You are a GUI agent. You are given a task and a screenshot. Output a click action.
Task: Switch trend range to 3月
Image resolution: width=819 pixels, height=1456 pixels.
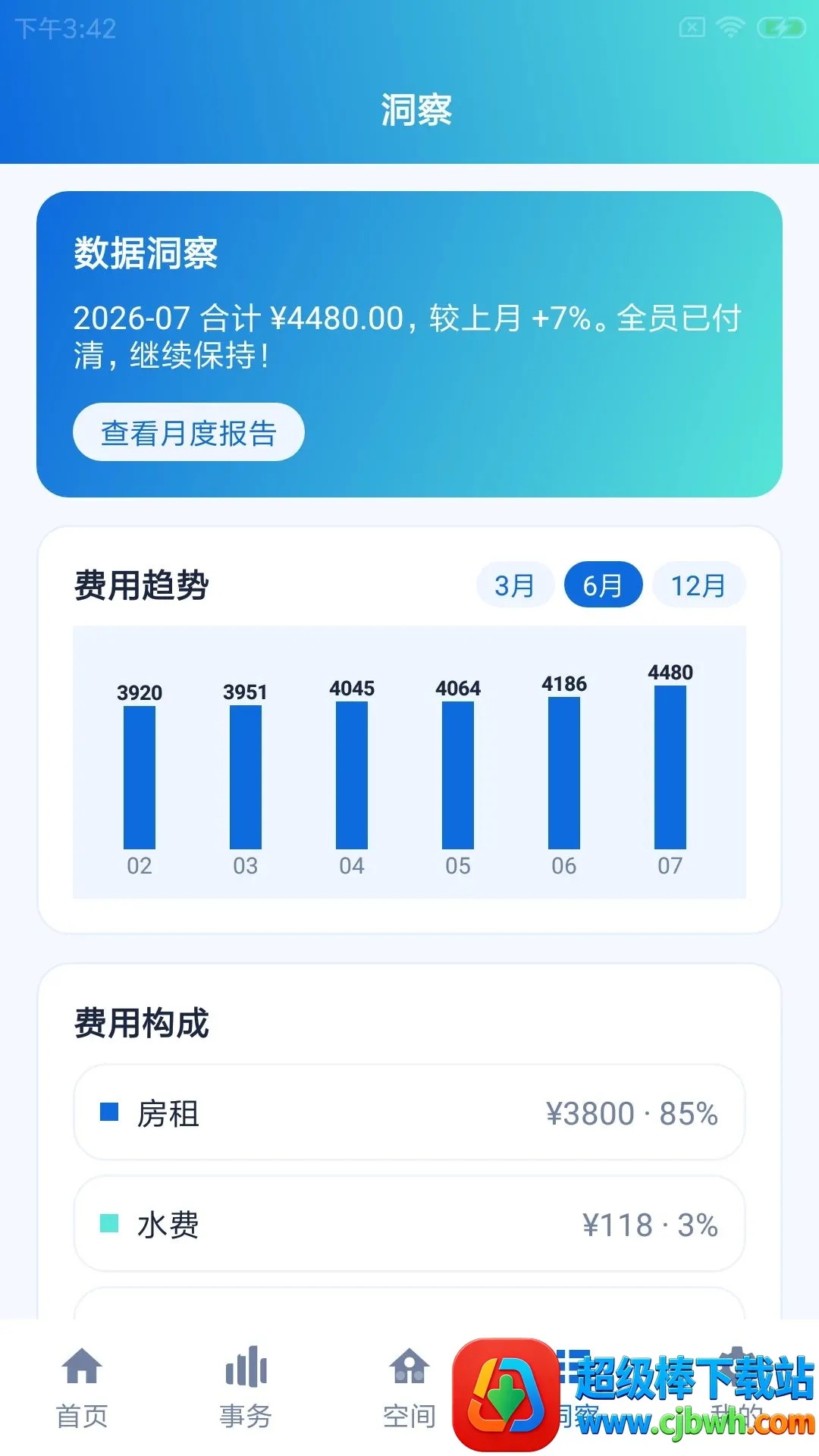[x=515, y=585]
